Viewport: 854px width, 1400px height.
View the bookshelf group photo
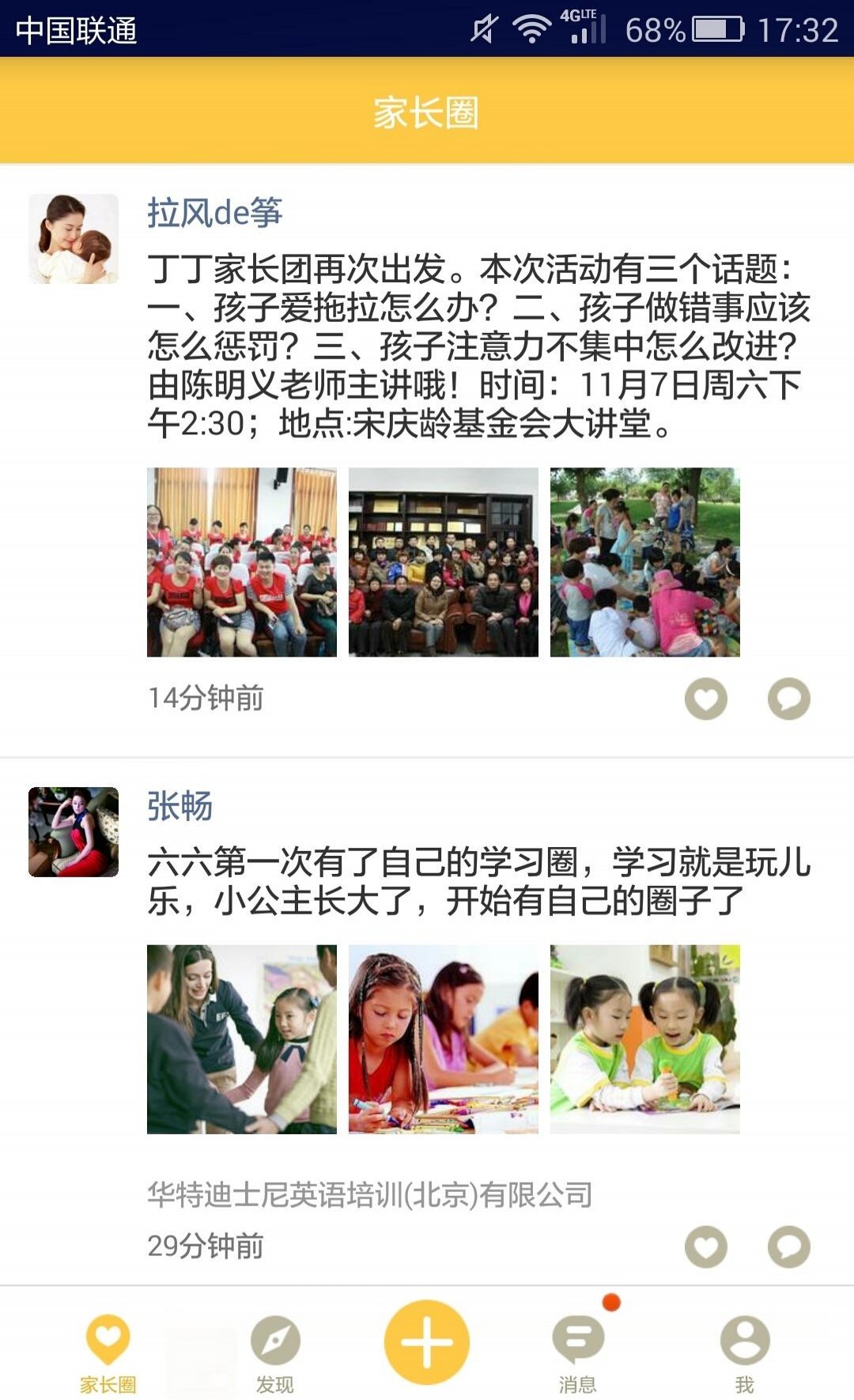444,562
